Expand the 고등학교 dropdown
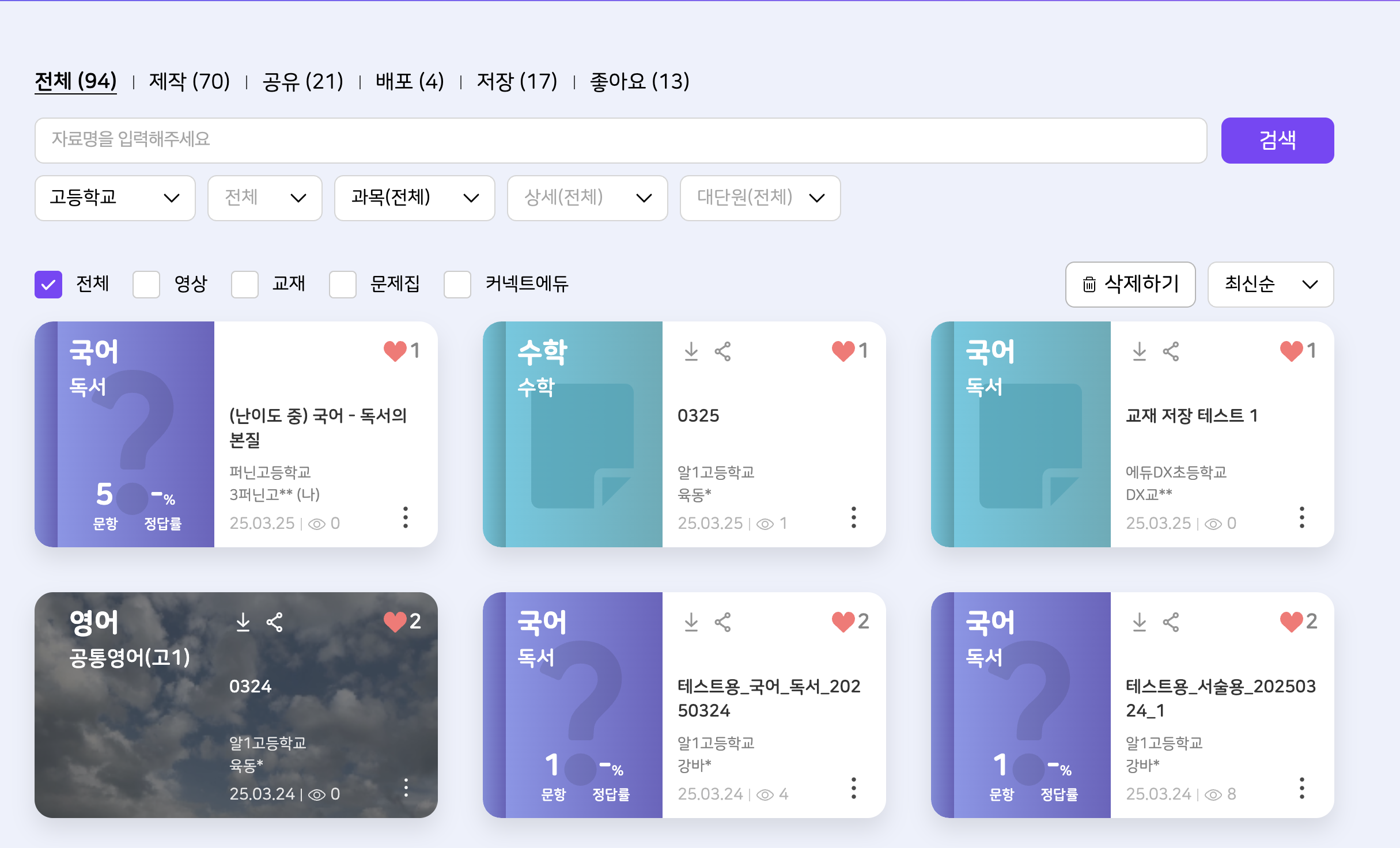 [115, 198]
